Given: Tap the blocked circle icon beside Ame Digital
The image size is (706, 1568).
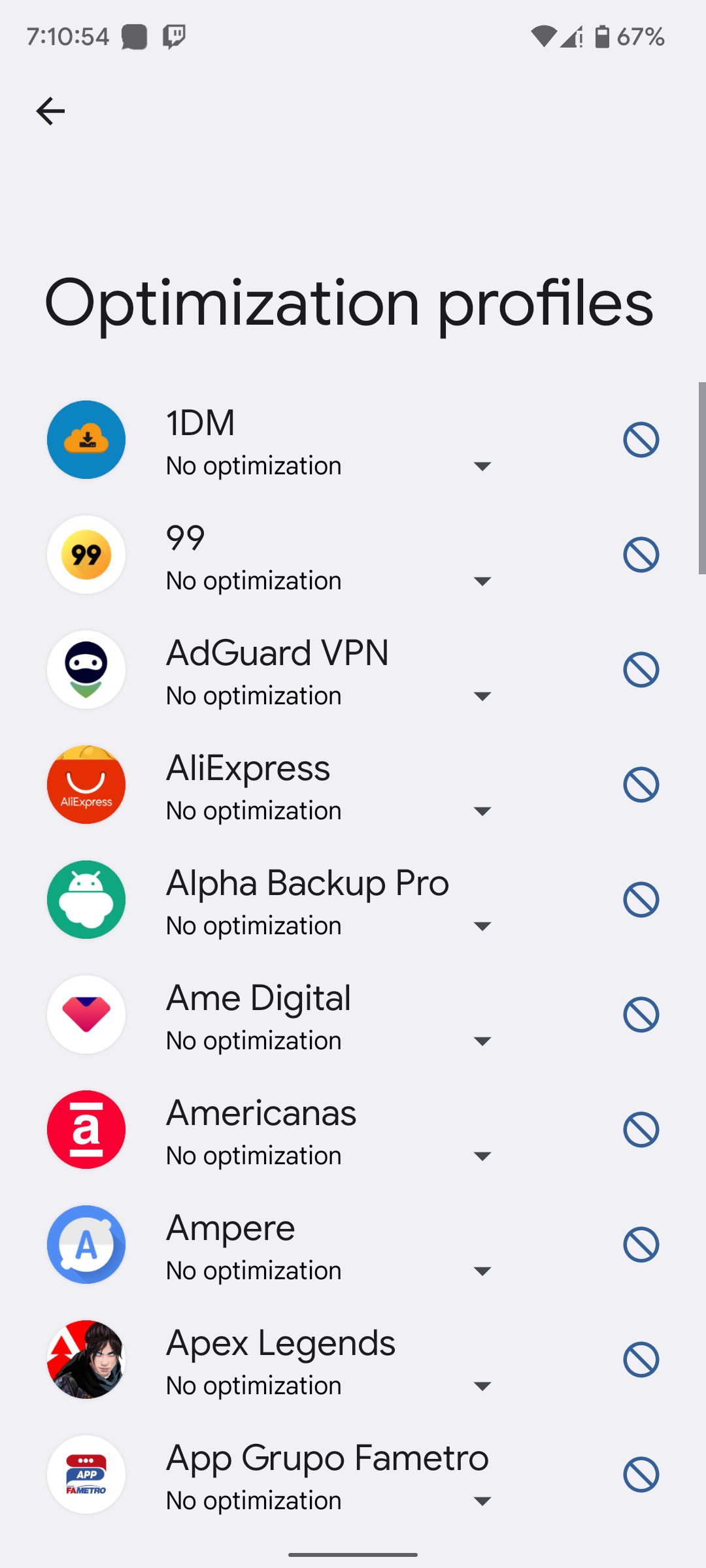Looking at the screenshot, I should 641,1015.
